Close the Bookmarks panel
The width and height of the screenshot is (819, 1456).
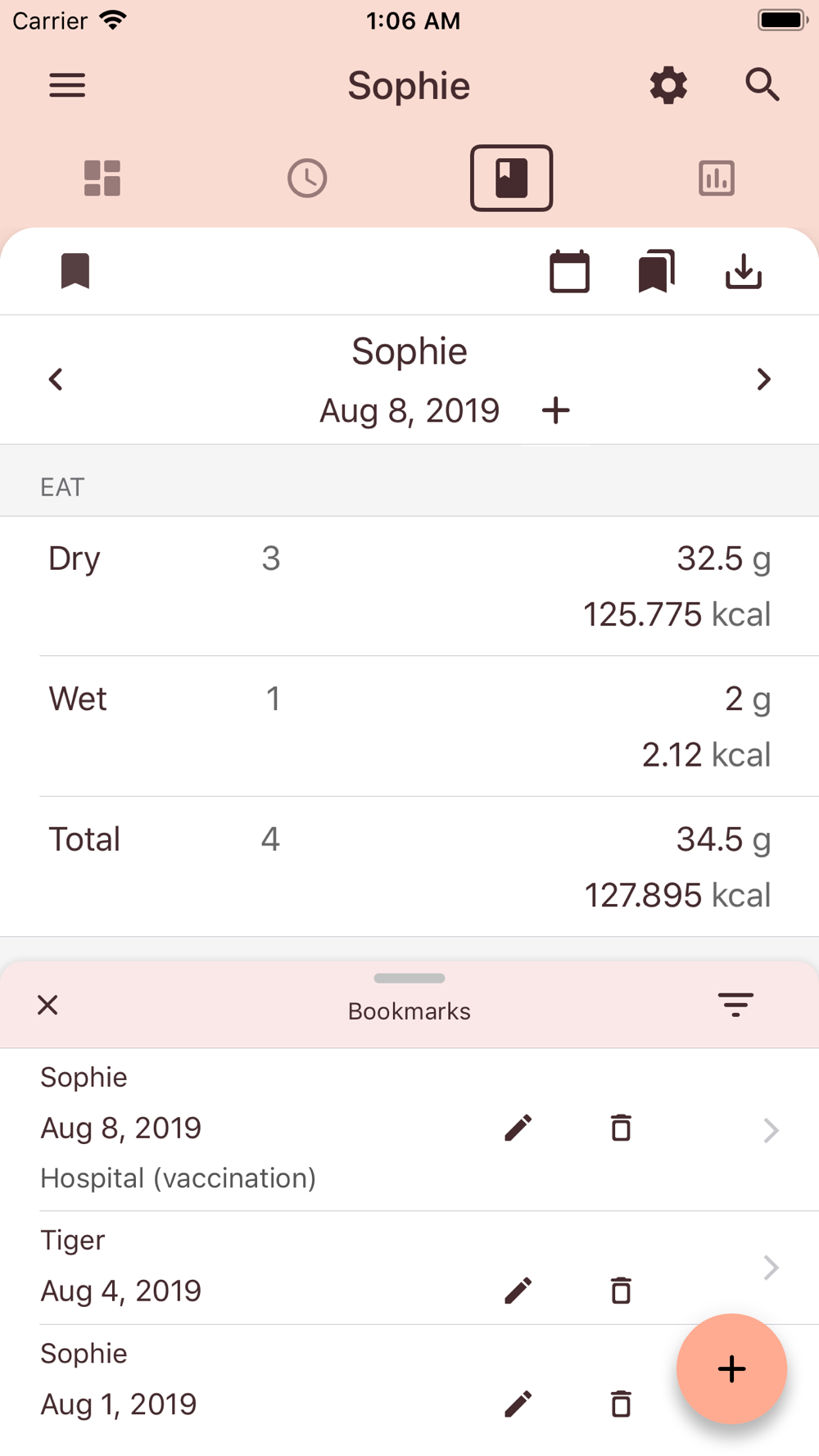48,1005
